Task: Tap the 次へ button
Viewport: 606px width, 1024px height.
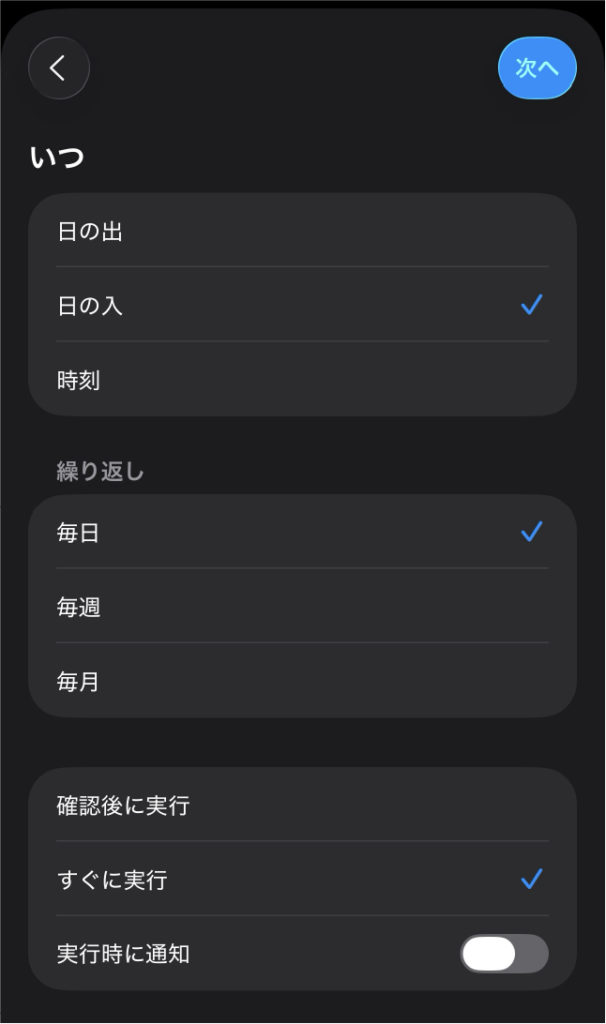Action: click(537, 68)
